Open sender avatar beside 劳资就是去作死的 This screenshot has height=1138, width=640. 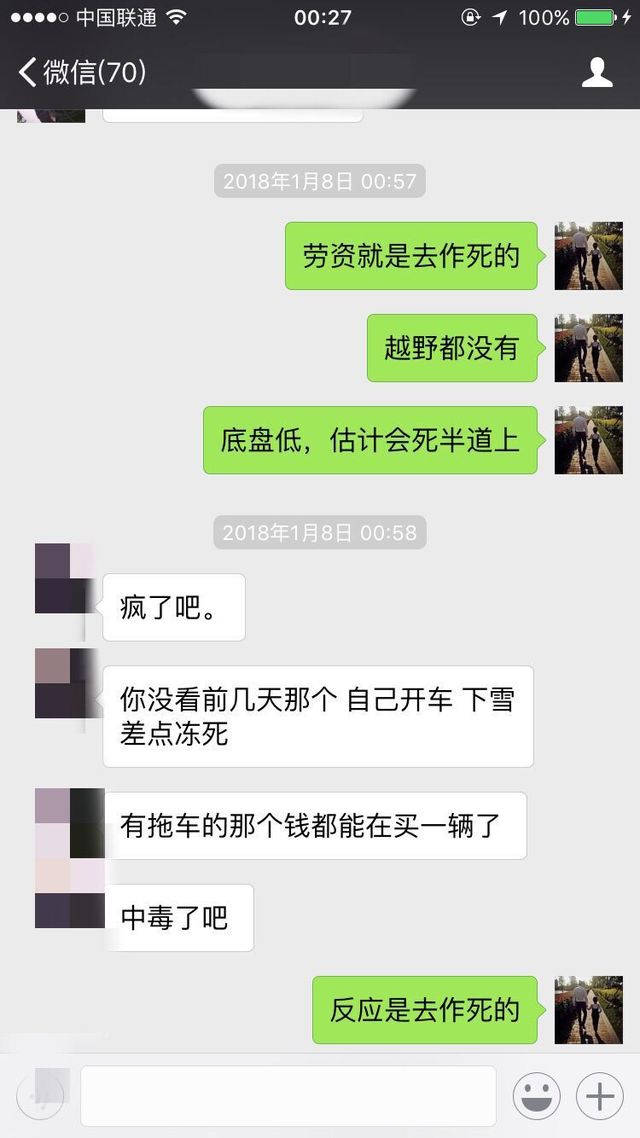click(588, 256)
